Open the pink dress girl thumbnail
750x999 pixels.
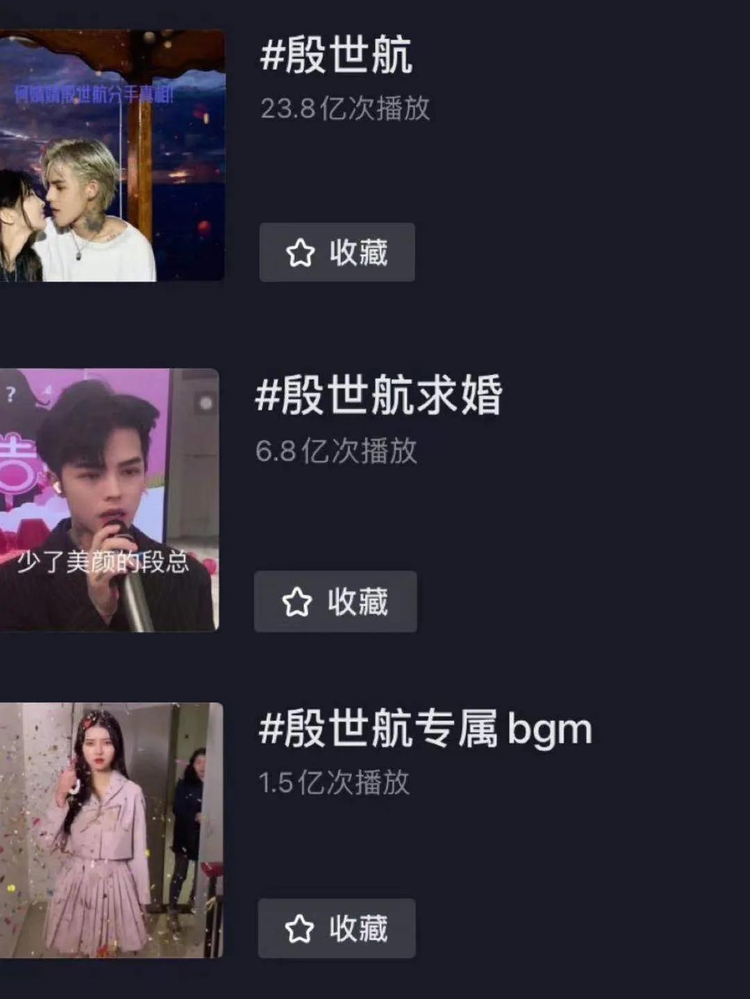pos(110,830)
